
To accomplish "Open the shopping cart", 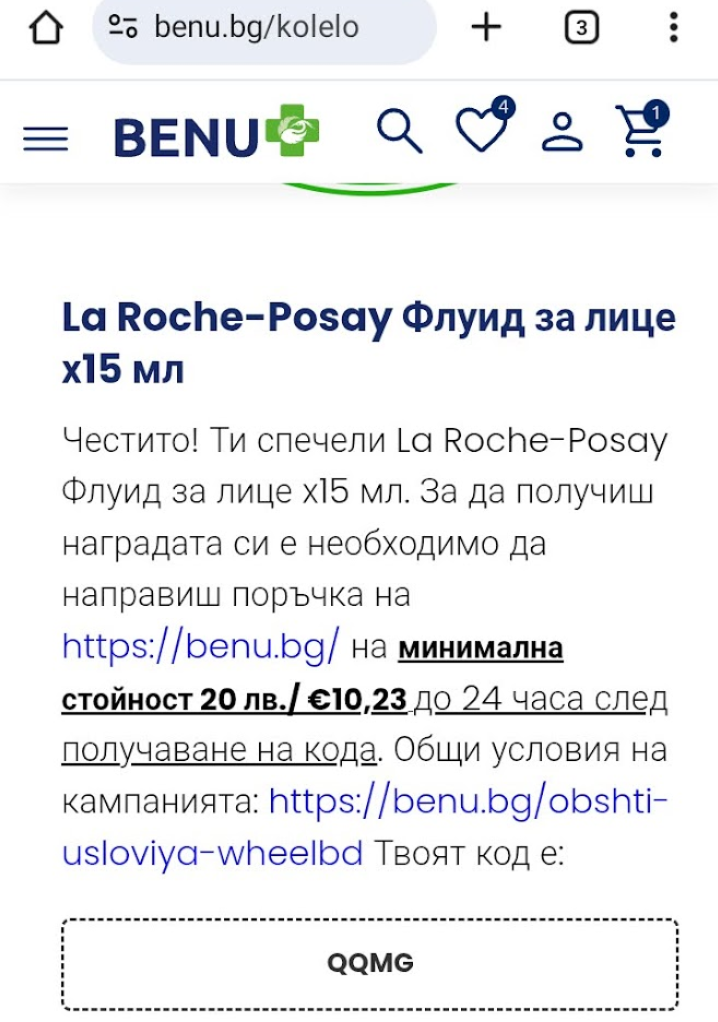I will click(x=640, y=132).
